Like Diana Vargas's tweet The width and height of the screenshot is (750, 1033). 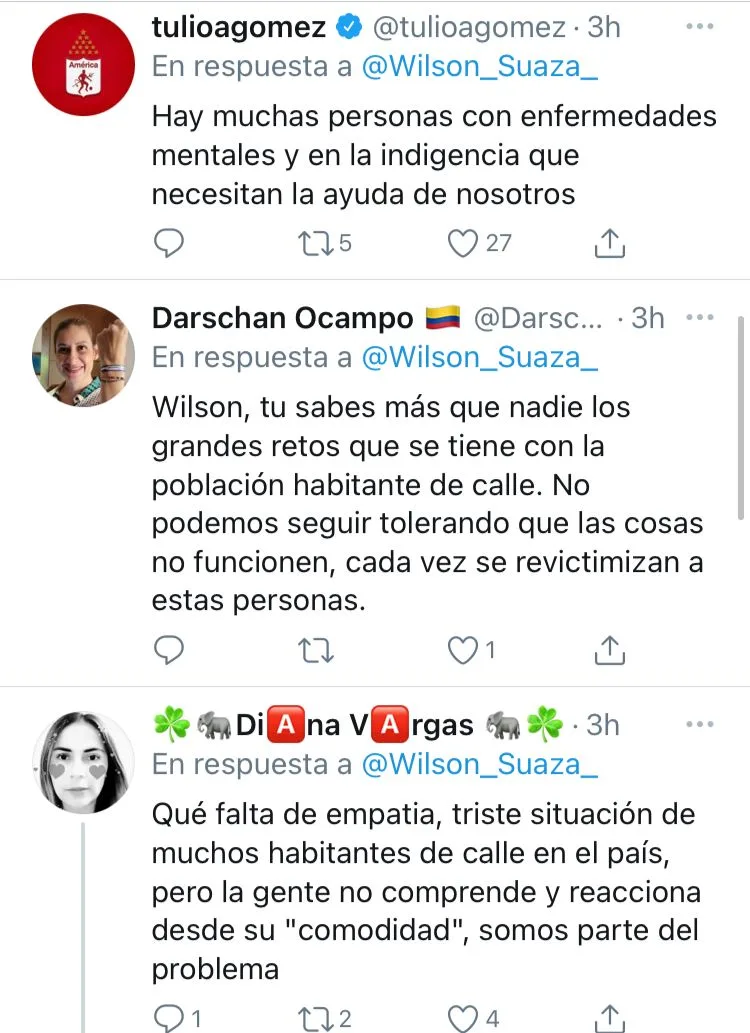click(x=462, y=1019)
